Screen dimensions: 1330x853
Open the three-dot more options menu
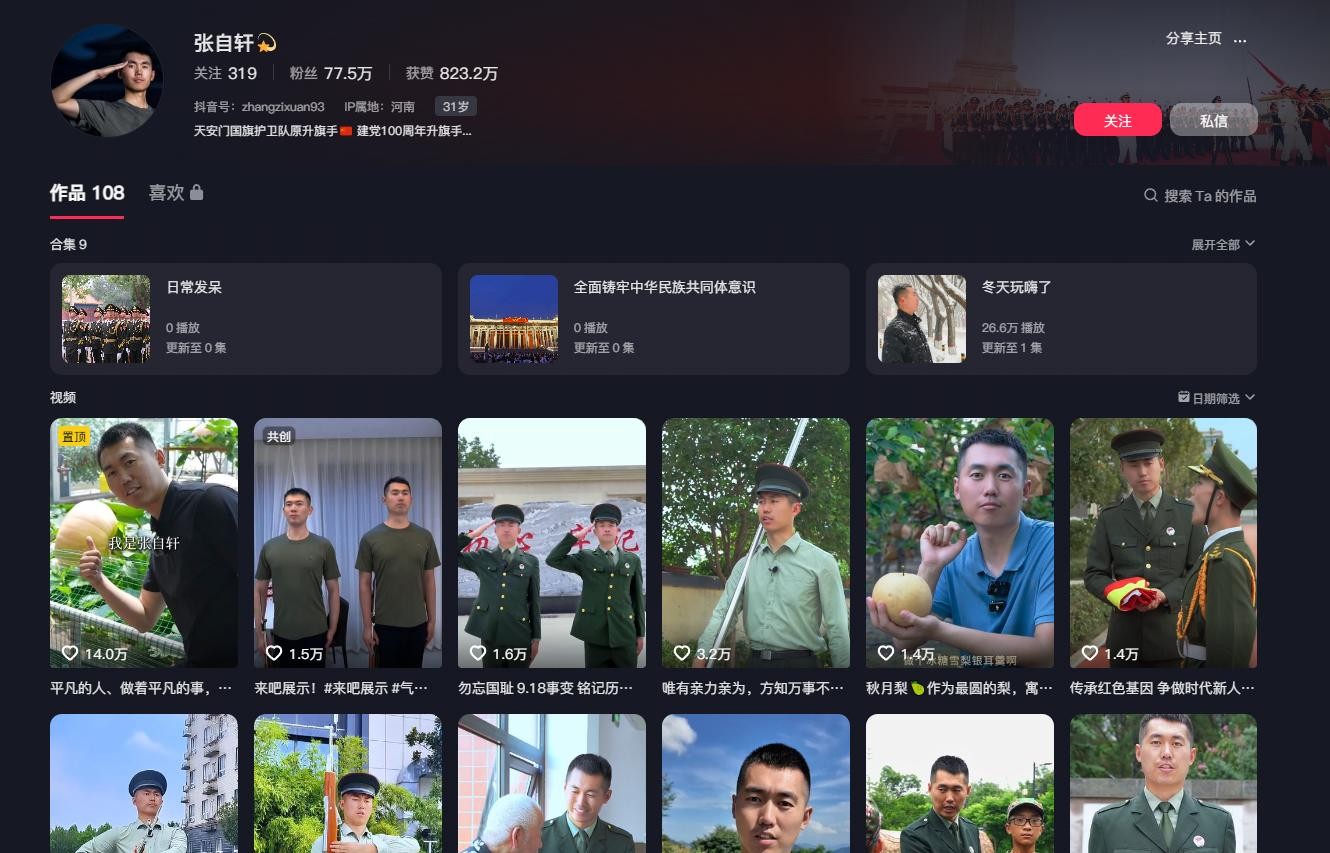coord(1240,40)
